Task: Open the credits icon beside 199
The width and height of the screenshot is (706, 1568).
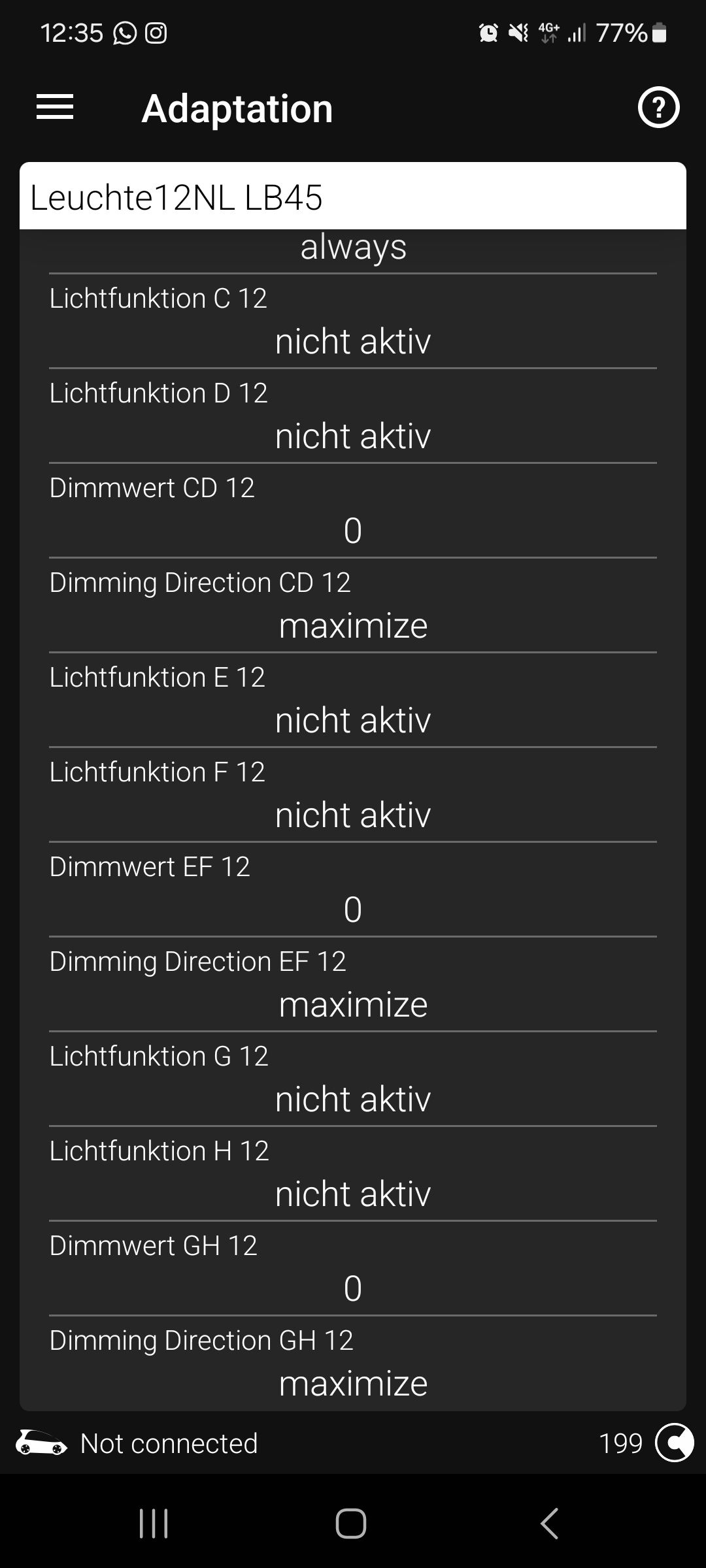Action: tap(674, 1443)
